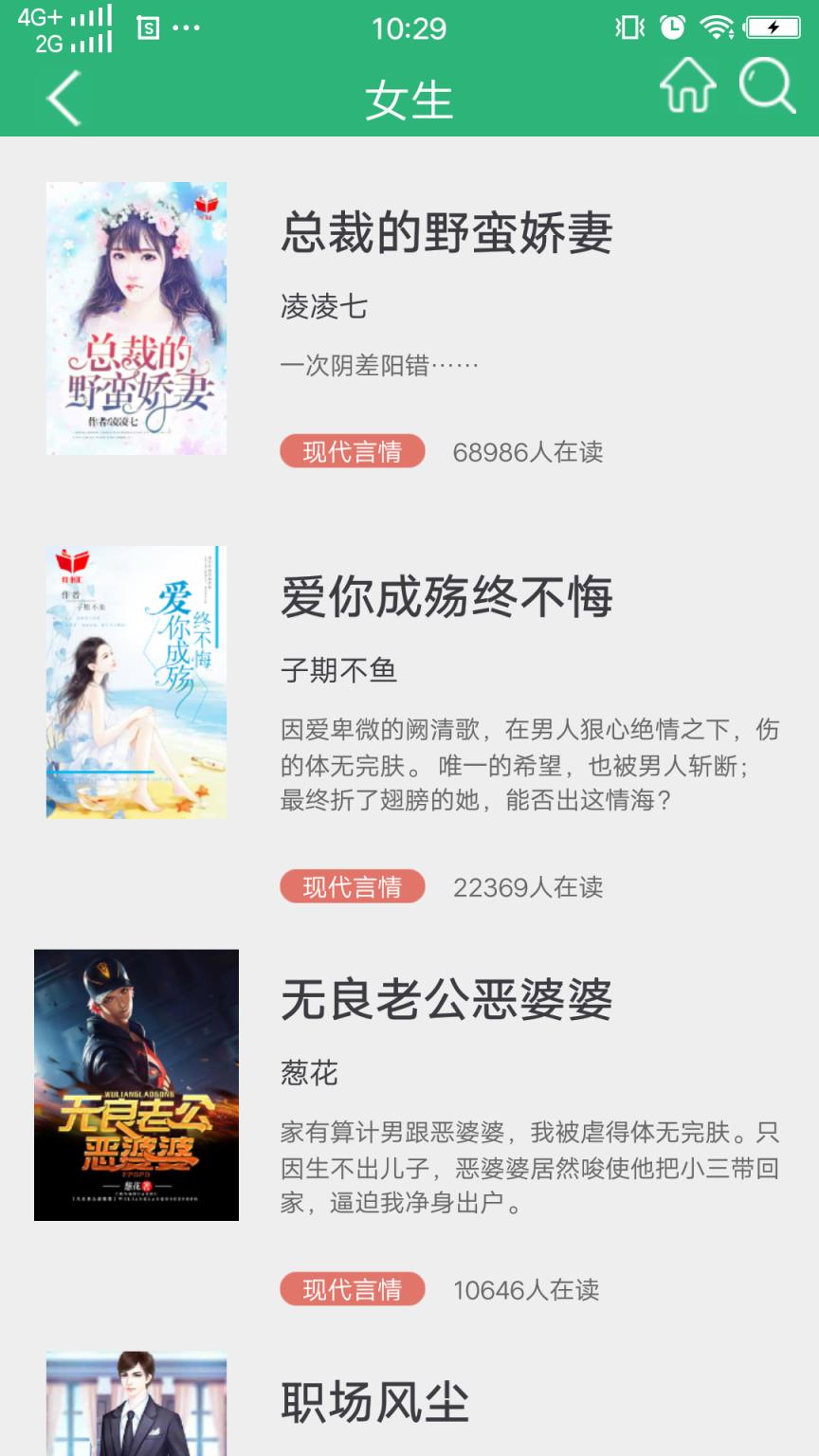
Task: Tap the home icon next to search
Action: click(x=690, y=87)
